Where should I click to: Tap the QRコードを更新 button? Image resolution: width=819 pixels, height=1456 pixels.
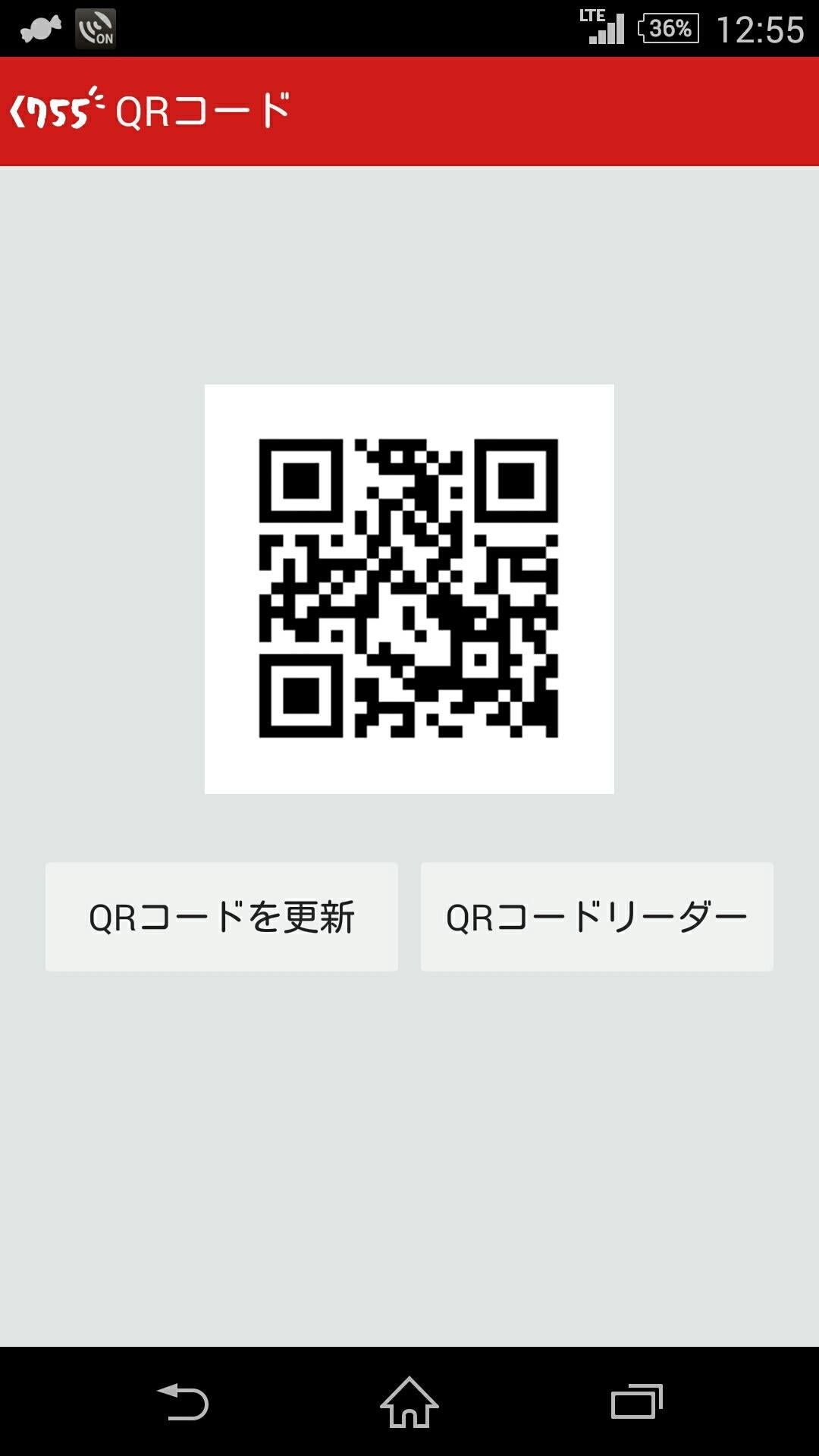[222, 916]
